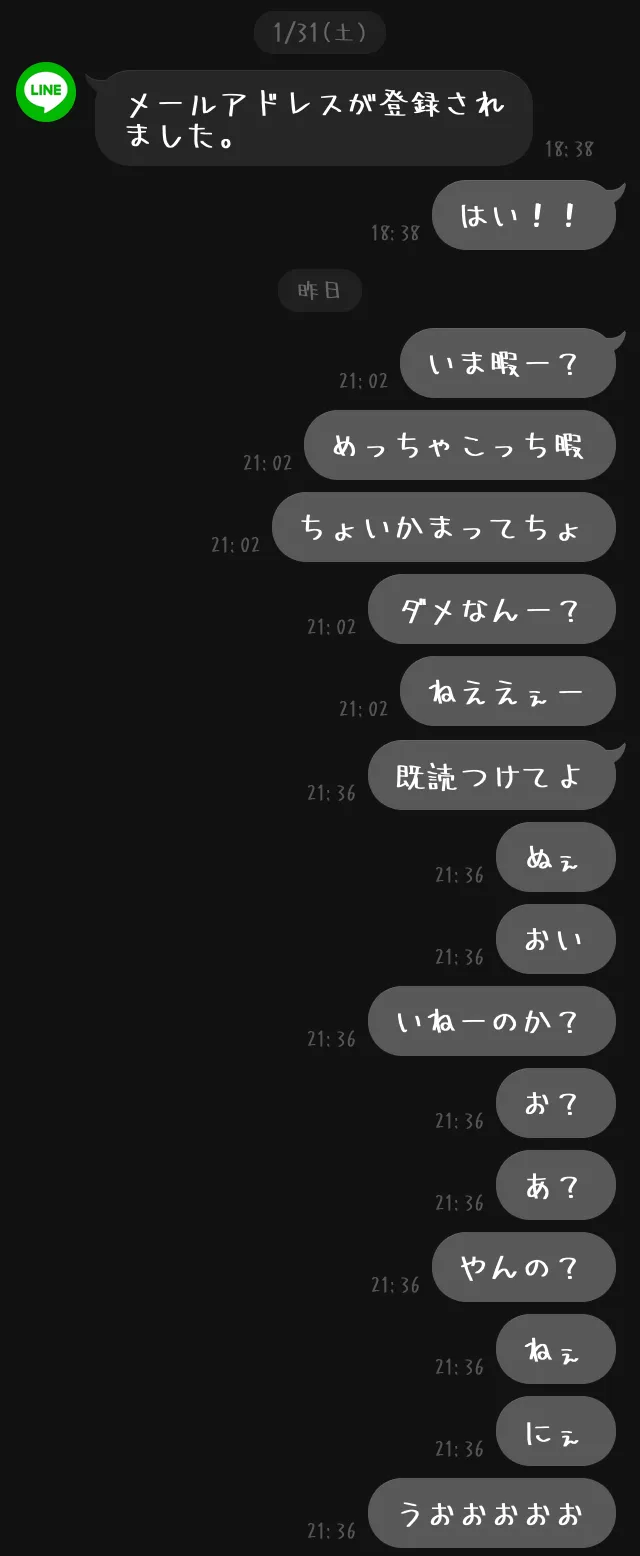Open the LINE official account profile picture
Screen dimensions: 640x1556
pyautogui.click(x=46, y=92)
